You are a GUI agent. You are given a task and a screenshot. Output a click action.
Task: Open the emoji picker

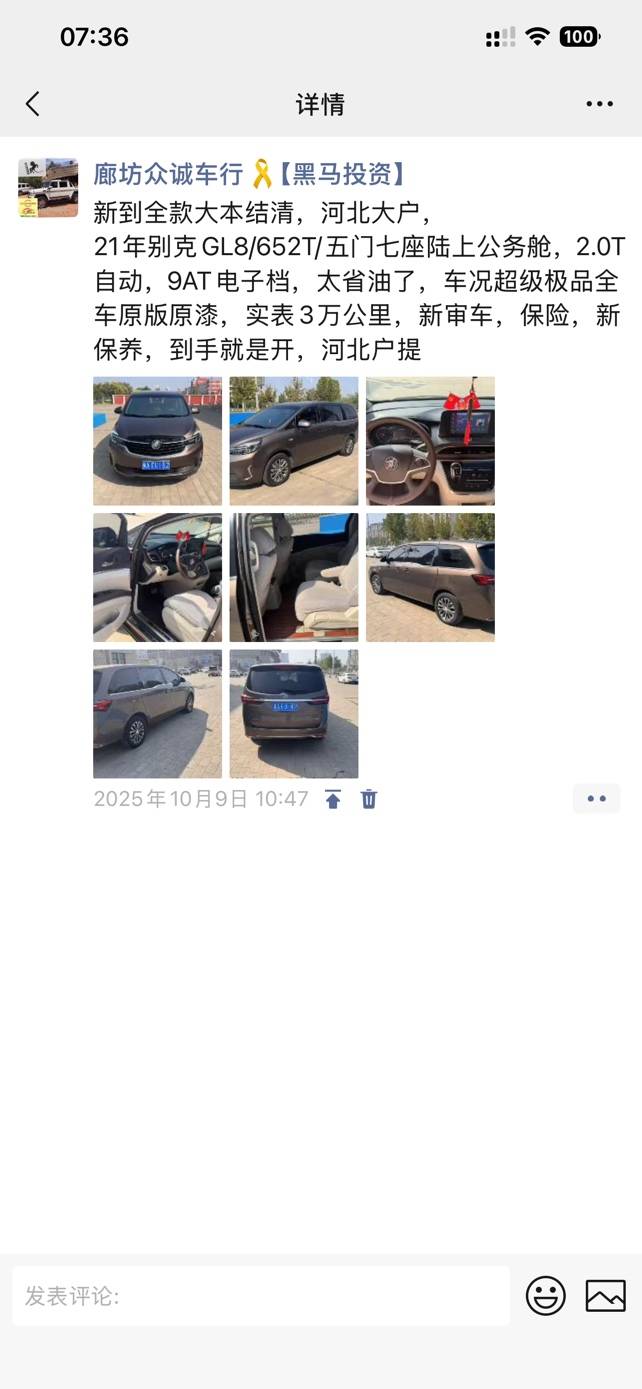(546, 1296)
